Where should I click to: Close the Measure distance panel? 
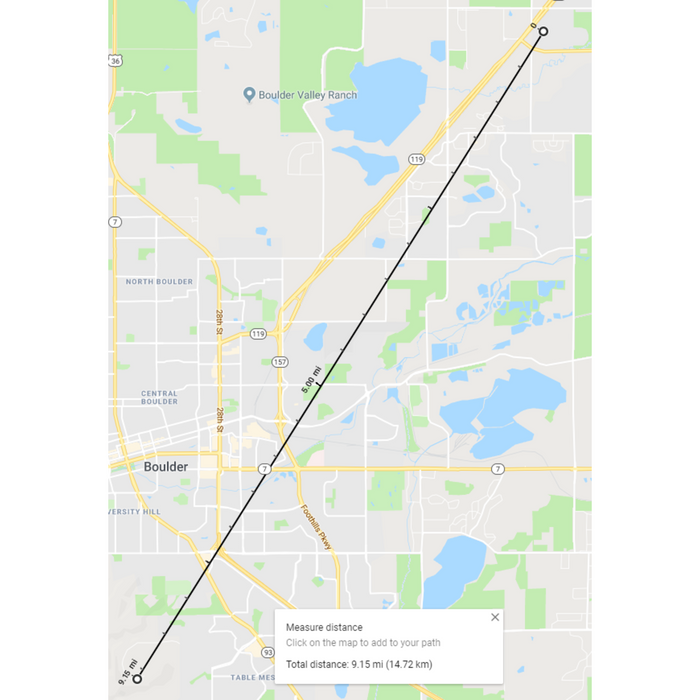pos(494,617)
